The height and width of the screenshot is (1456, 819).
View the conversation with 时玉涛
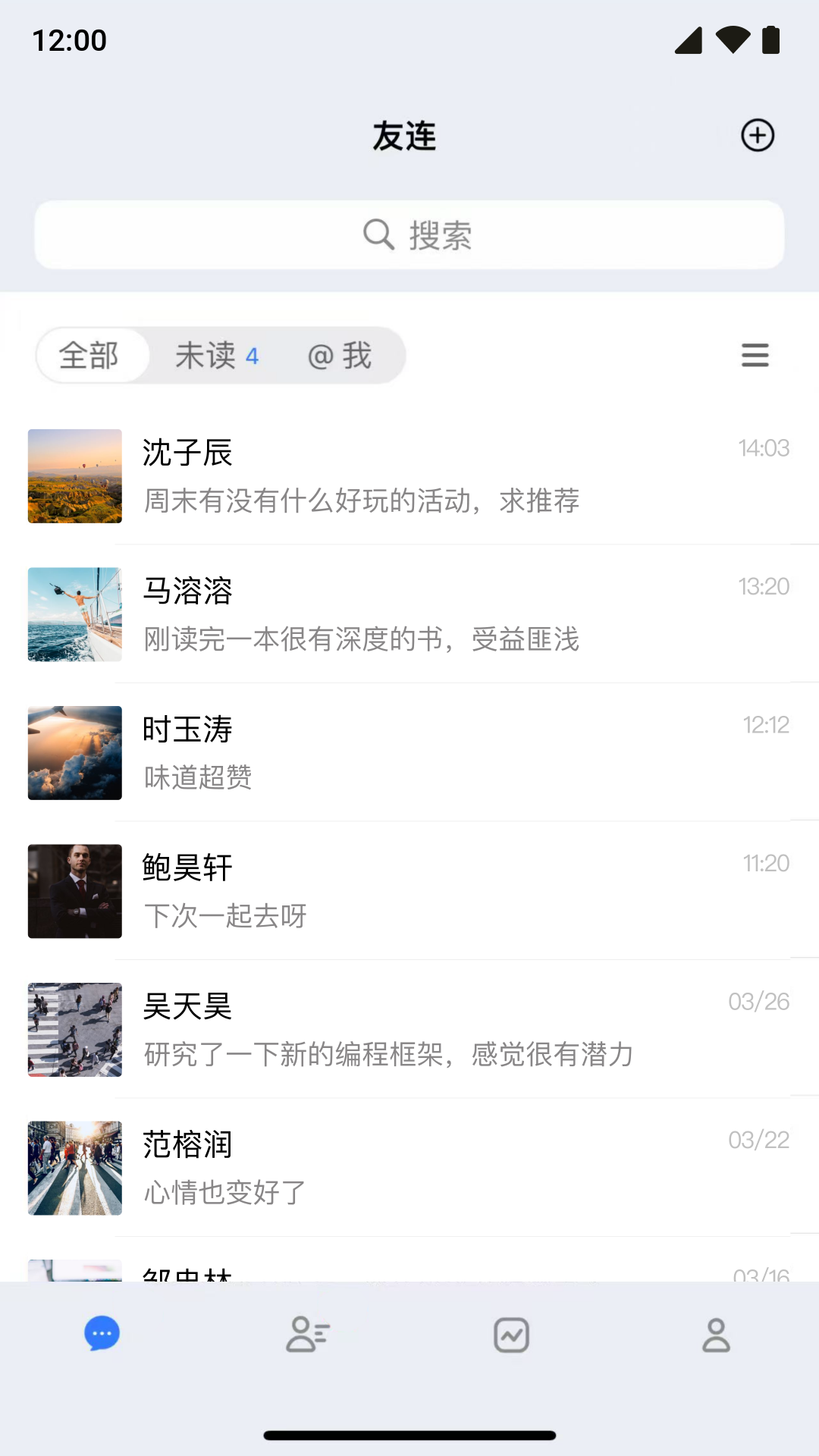pos(409,753)
